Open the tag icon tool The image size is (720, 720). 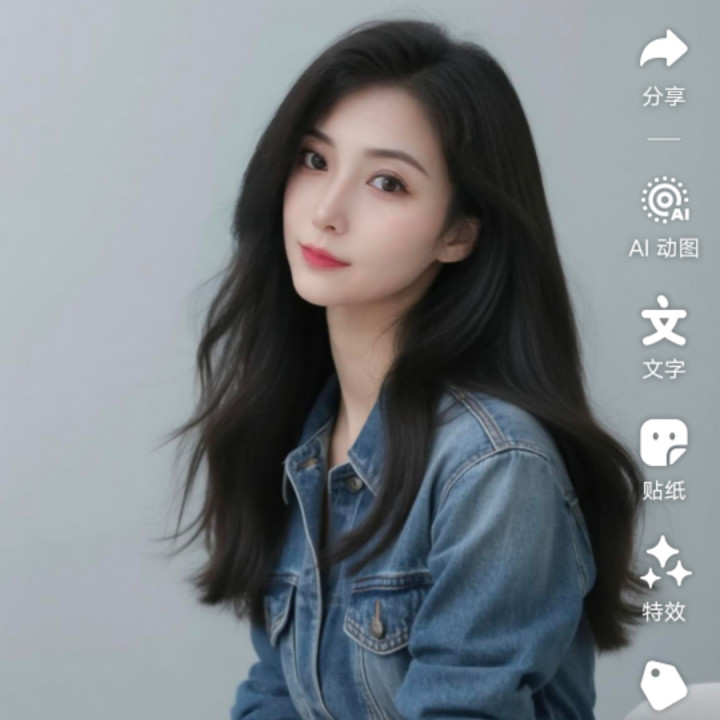pos(662,686)
